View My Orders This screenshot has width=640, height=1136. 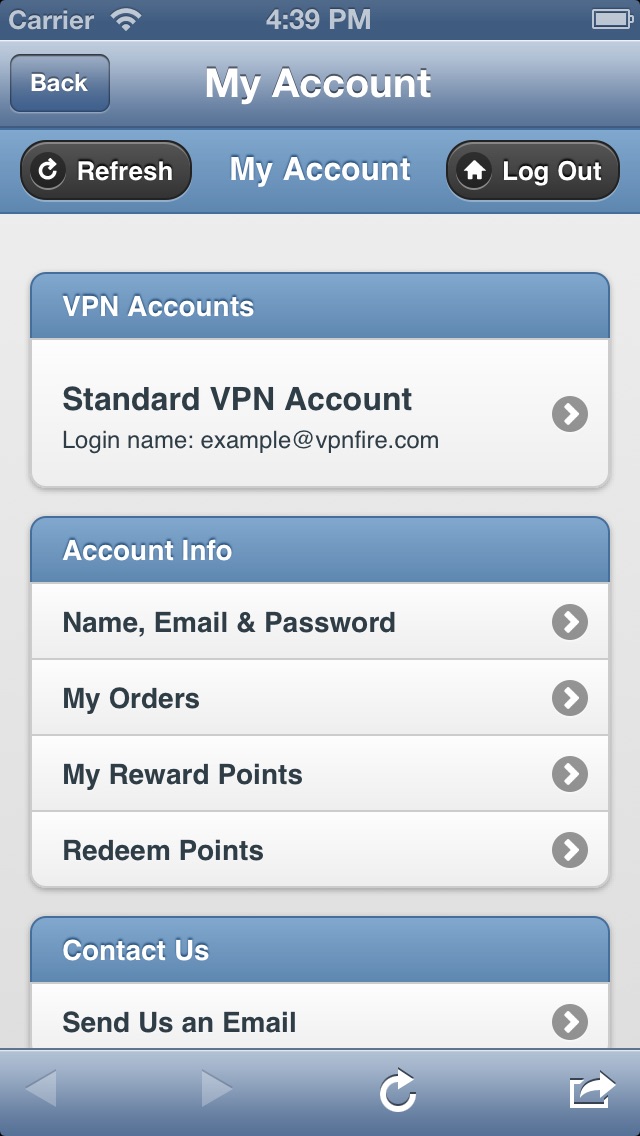tap(320, 698)
